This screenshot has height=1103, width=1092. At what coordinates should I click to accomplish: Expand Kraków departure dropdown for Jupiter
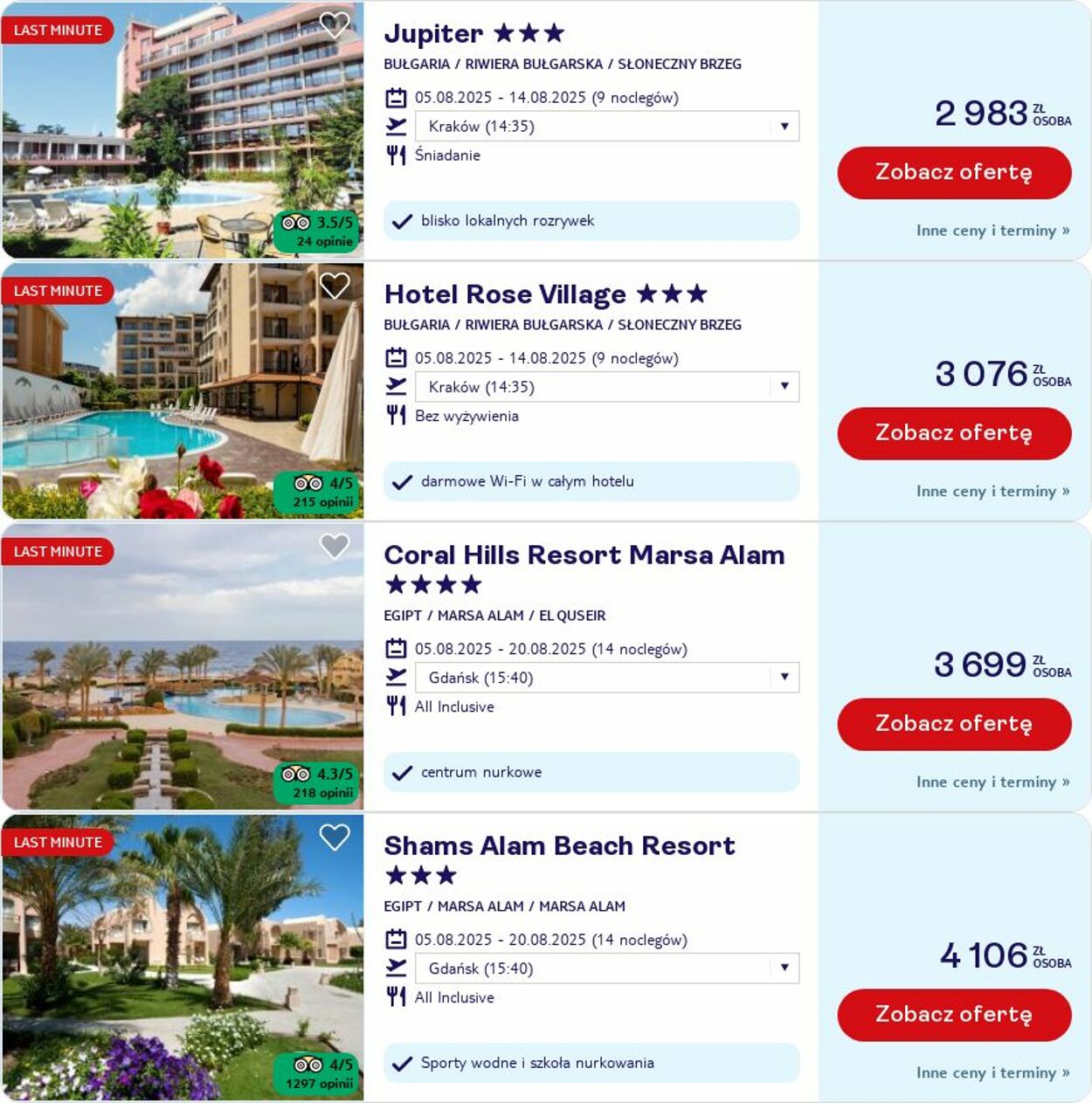coord(606,127)
